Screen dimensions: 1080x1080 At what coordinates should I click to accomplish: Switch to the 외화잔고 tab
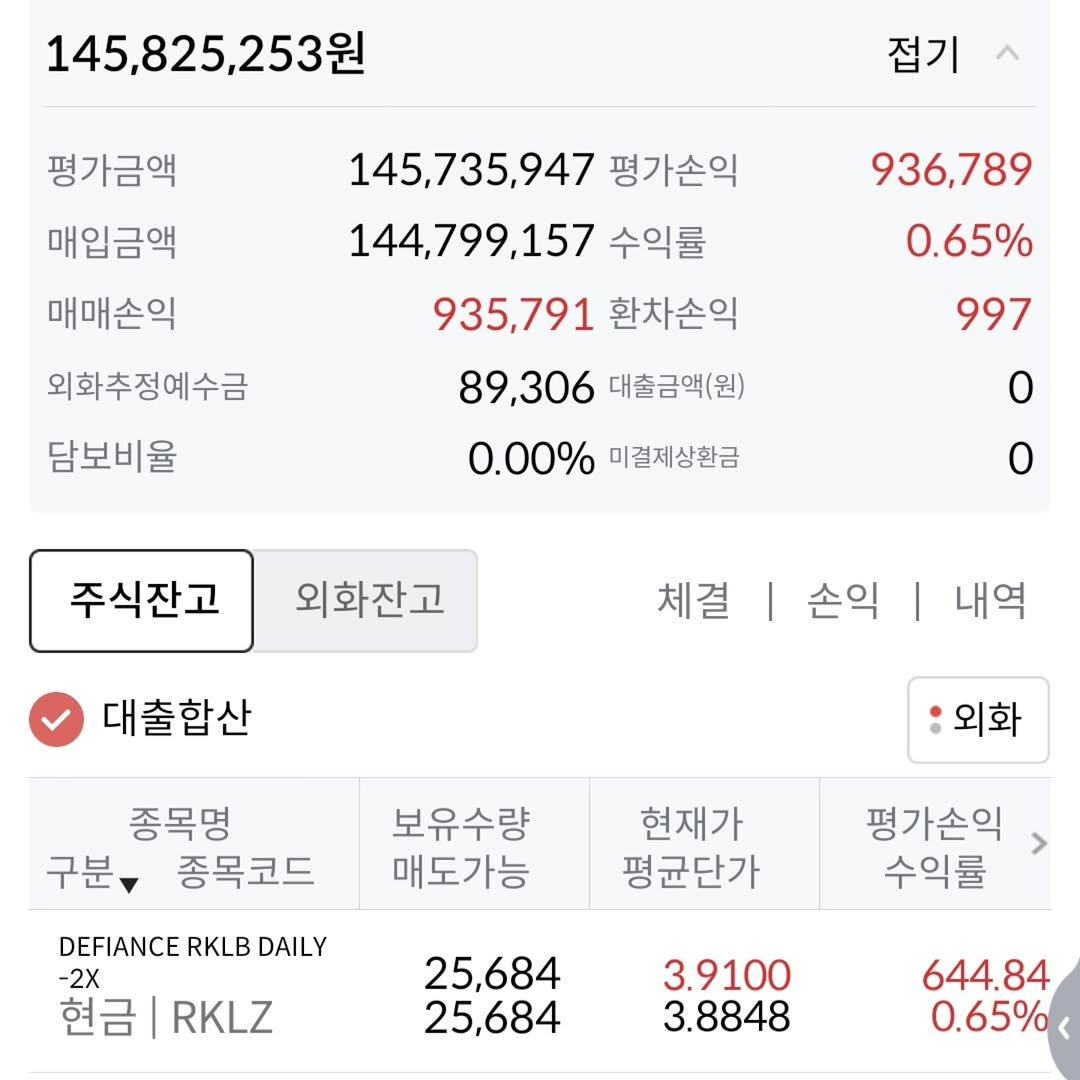click(x=367, y=600)
